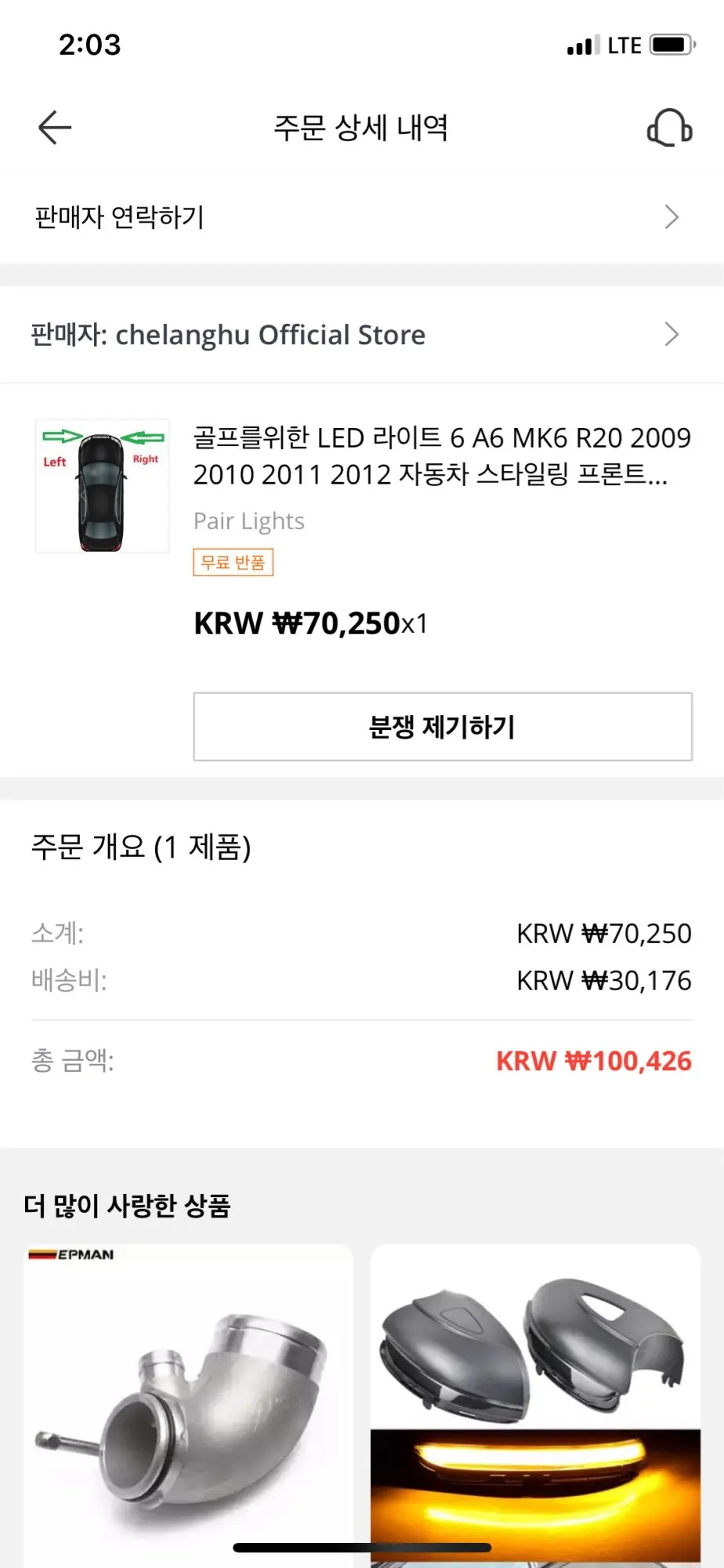Go back using the arrow icon
The image size is (724, 1568).
(x=55, y=128)
